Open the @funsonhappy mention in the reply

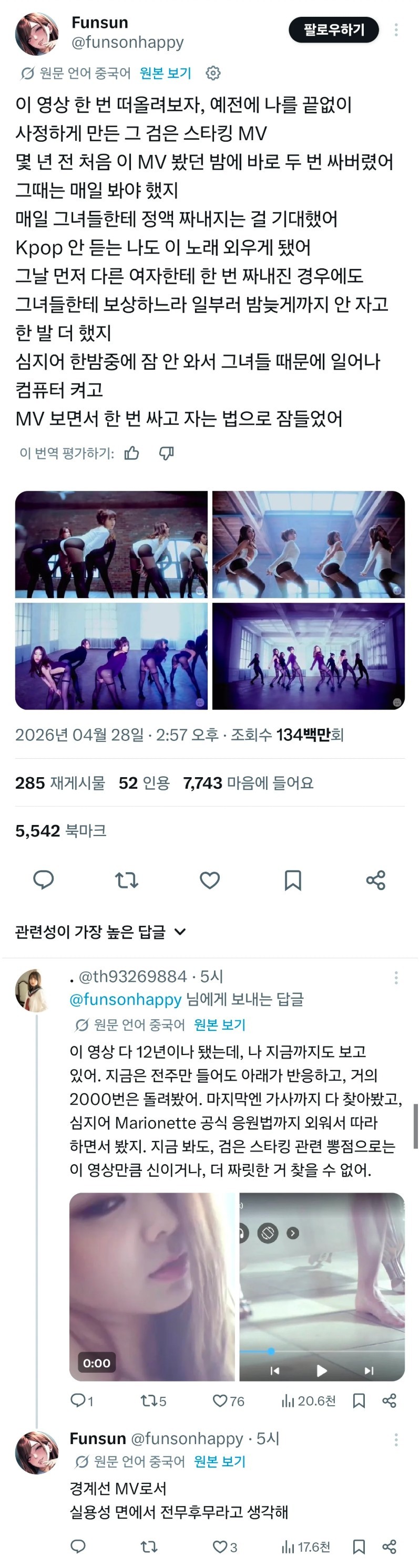tap(126, 999)
